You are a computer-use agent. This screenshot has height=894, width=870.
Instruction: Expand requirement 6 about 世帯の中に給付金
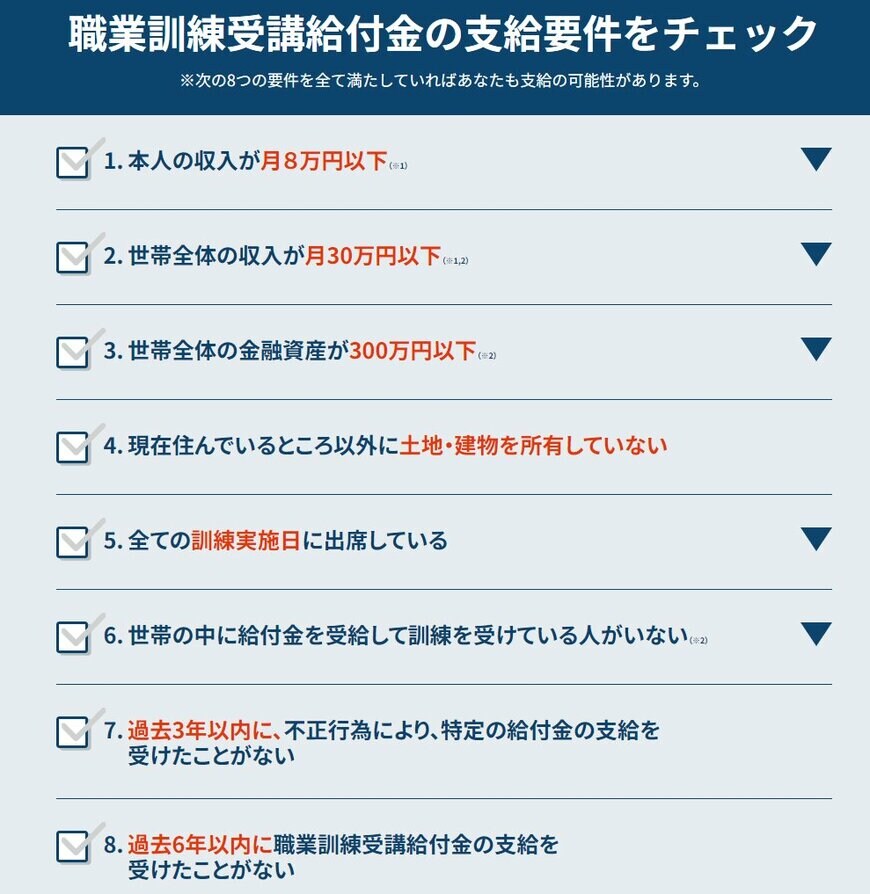coord(816,634)
